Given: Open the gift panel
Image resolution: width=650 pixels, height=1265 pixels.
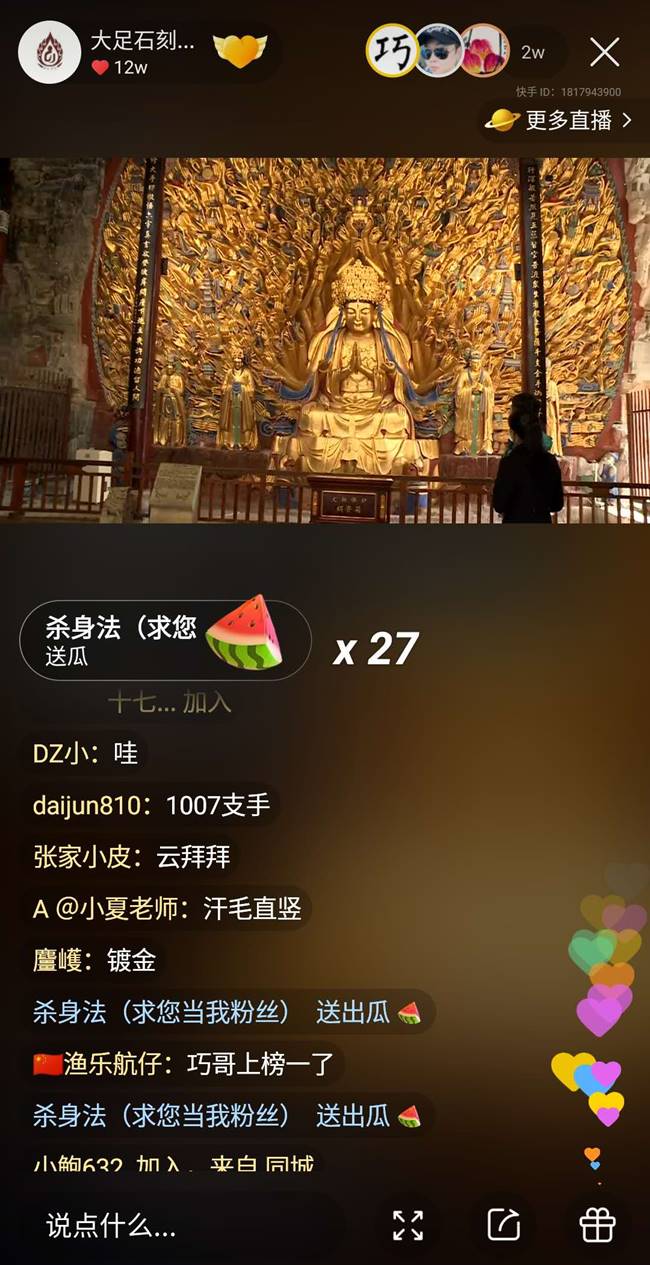Looking at the screenshot, I should tap(598, 1225).
